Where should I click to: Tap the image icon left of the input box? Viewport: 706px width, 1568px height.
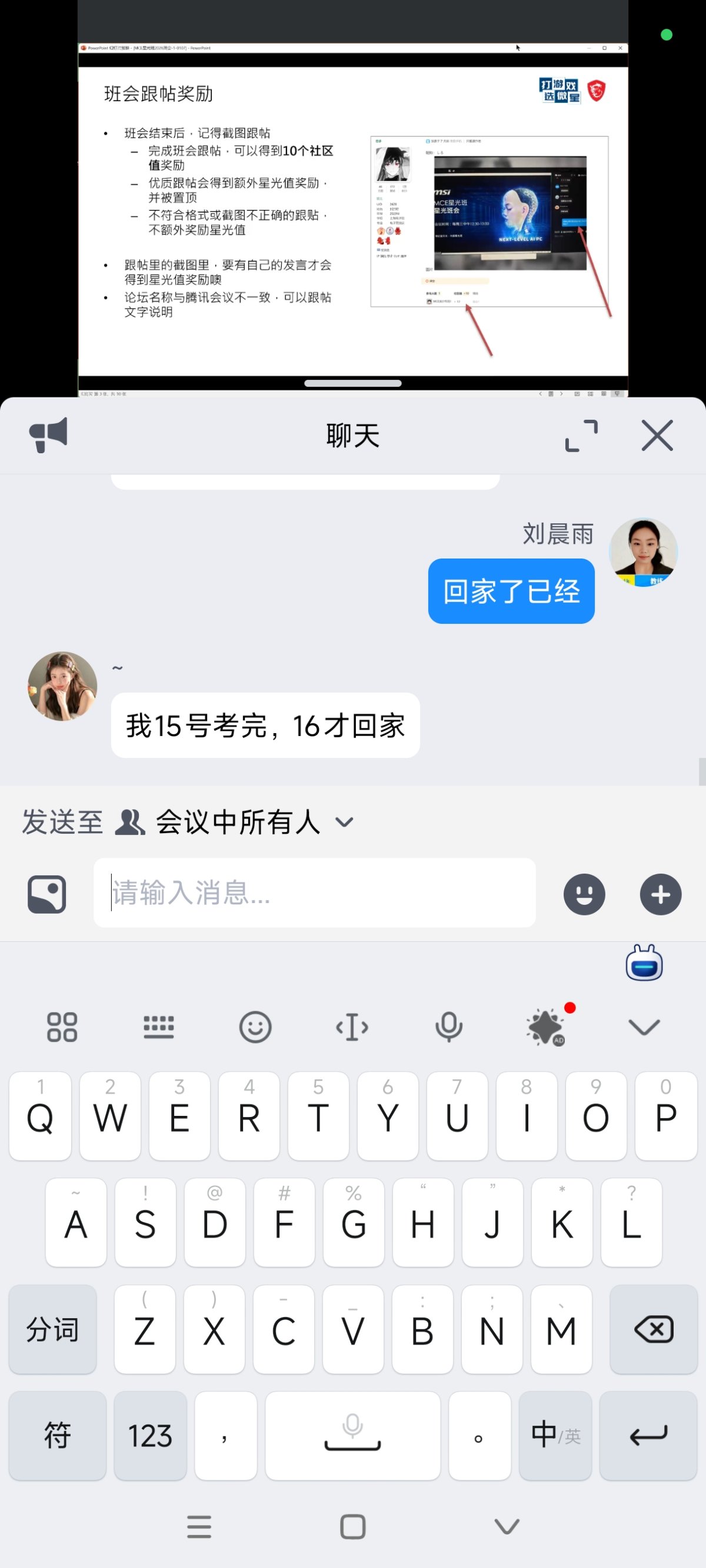tap(46, 894)
